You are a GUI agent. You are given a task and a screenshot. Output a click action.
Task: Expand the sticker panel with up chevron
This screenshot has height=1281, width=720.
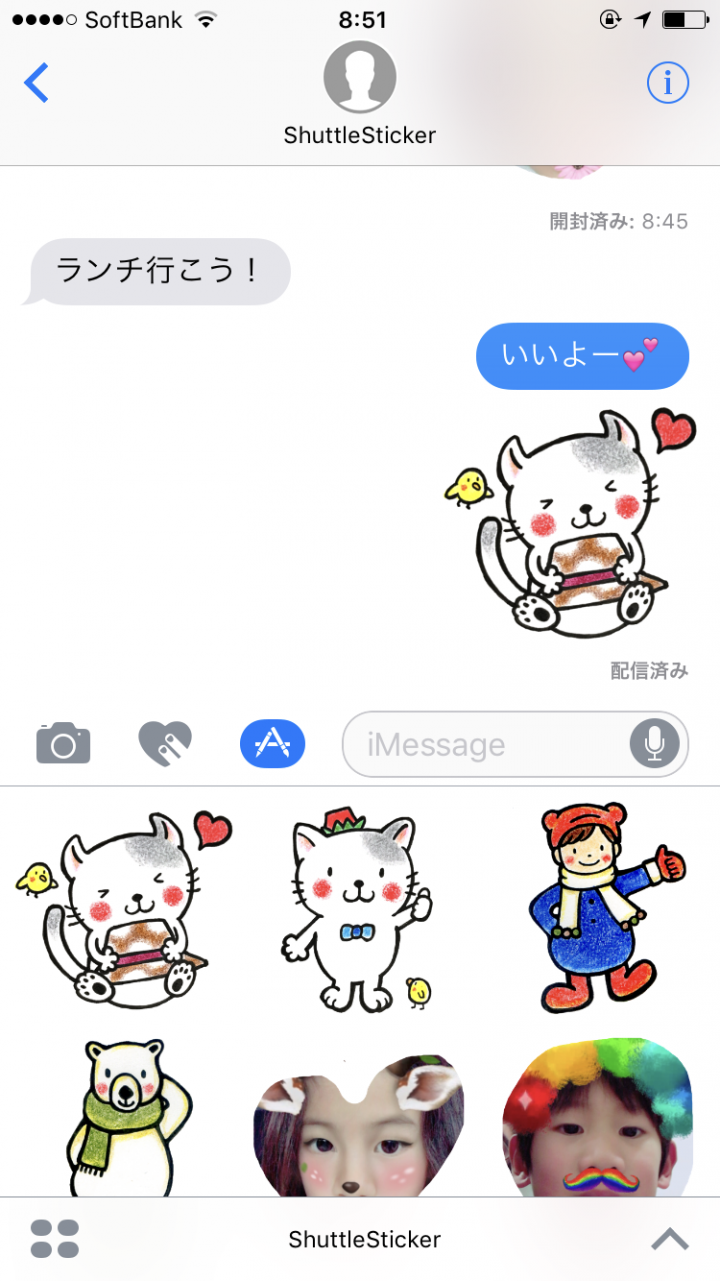(670, 1239)
